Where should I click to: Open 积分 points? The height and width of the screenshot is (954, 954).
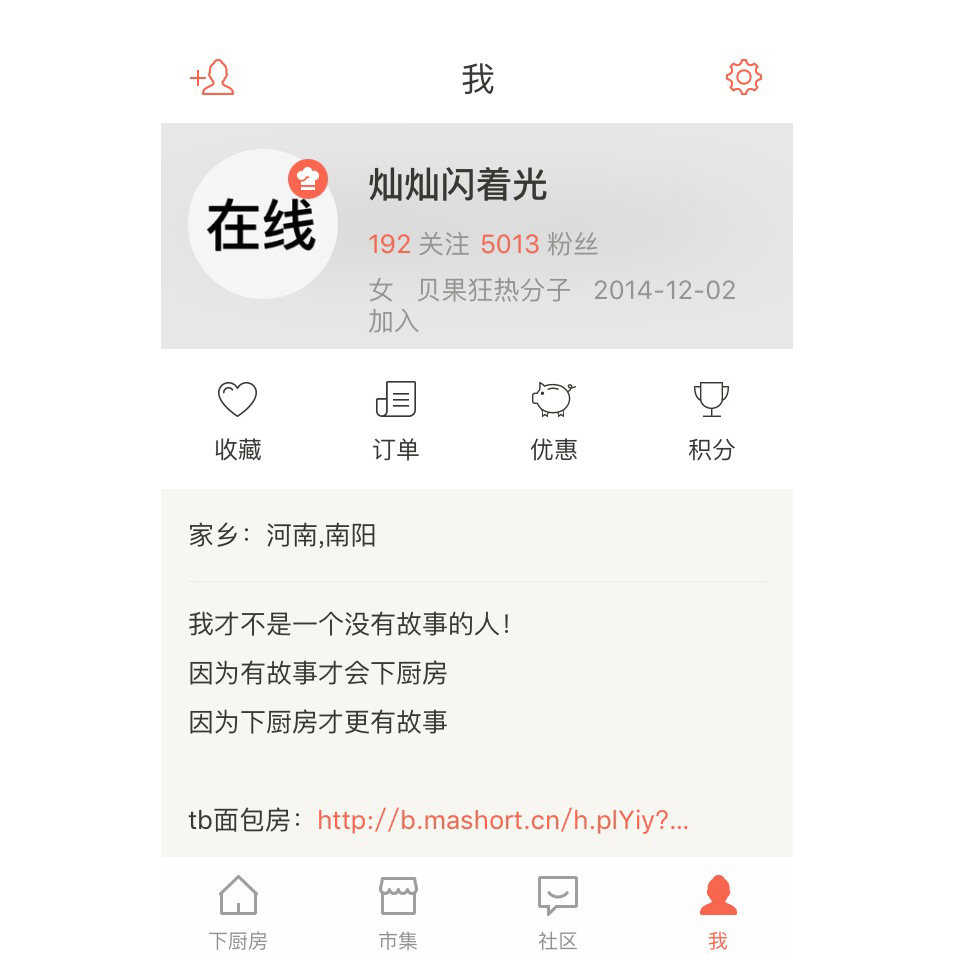point(711,421)
